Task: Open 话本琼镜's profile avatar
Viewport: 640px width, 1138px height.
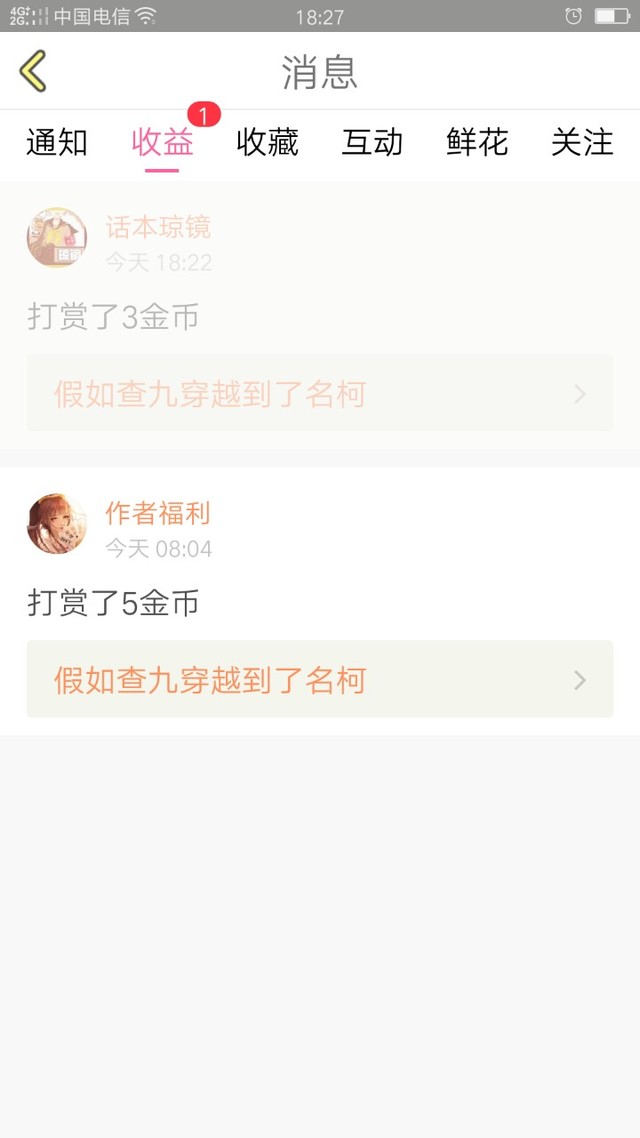Action: tap(57, 238)
